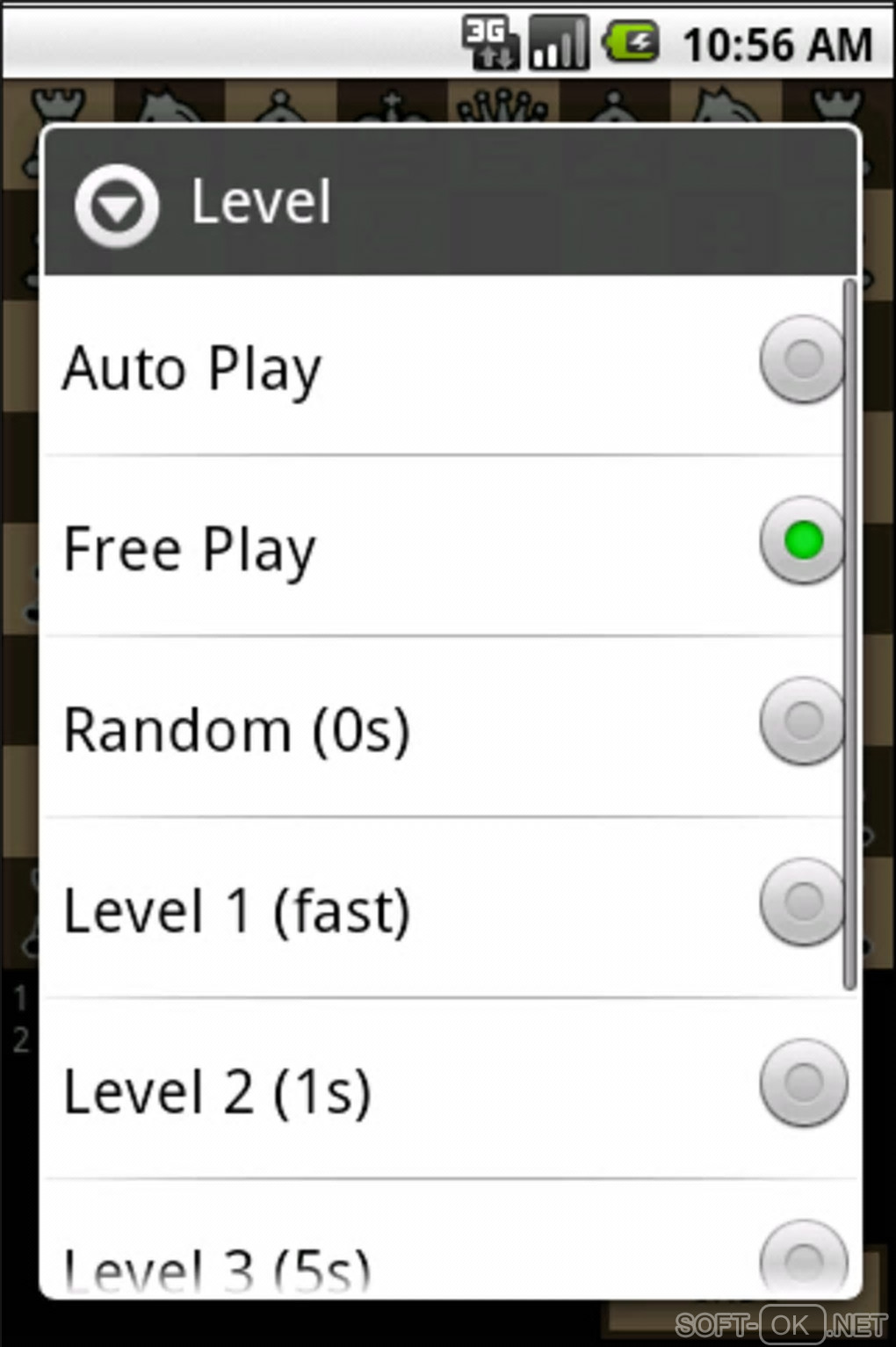Choose Level 3 (5s)
The image size is (896, 1347).
[x=448, y=1258]
